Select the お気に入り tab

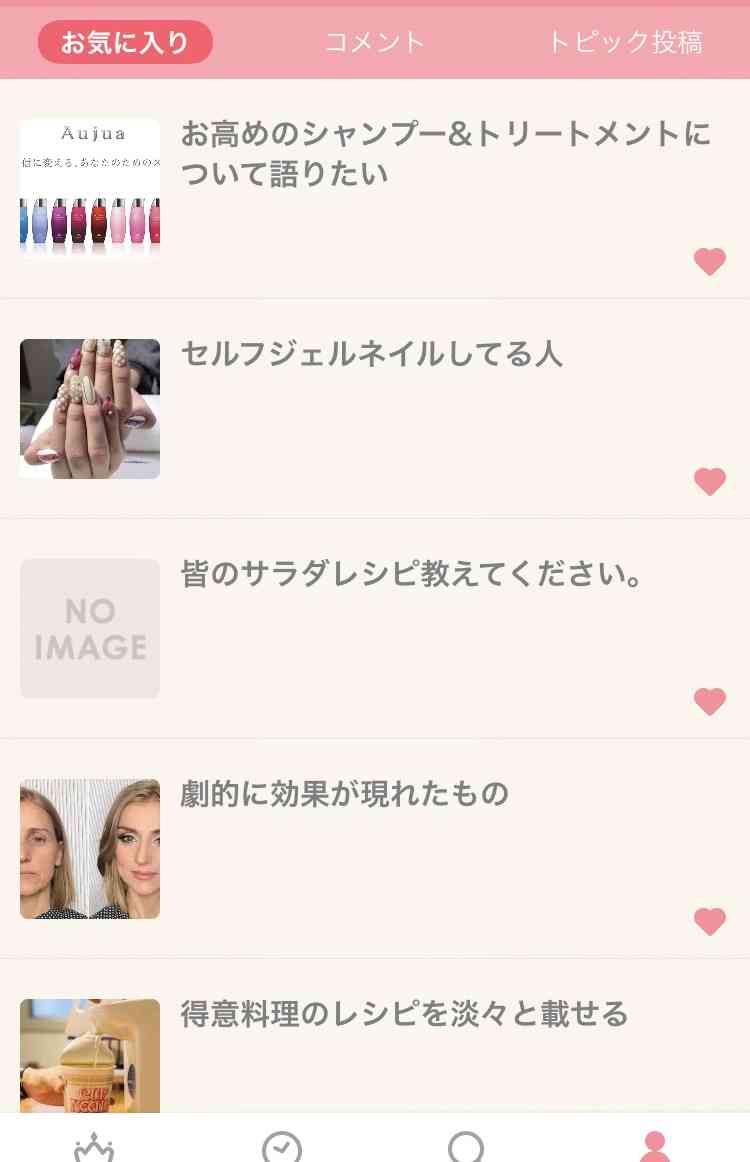coord(125,42)
